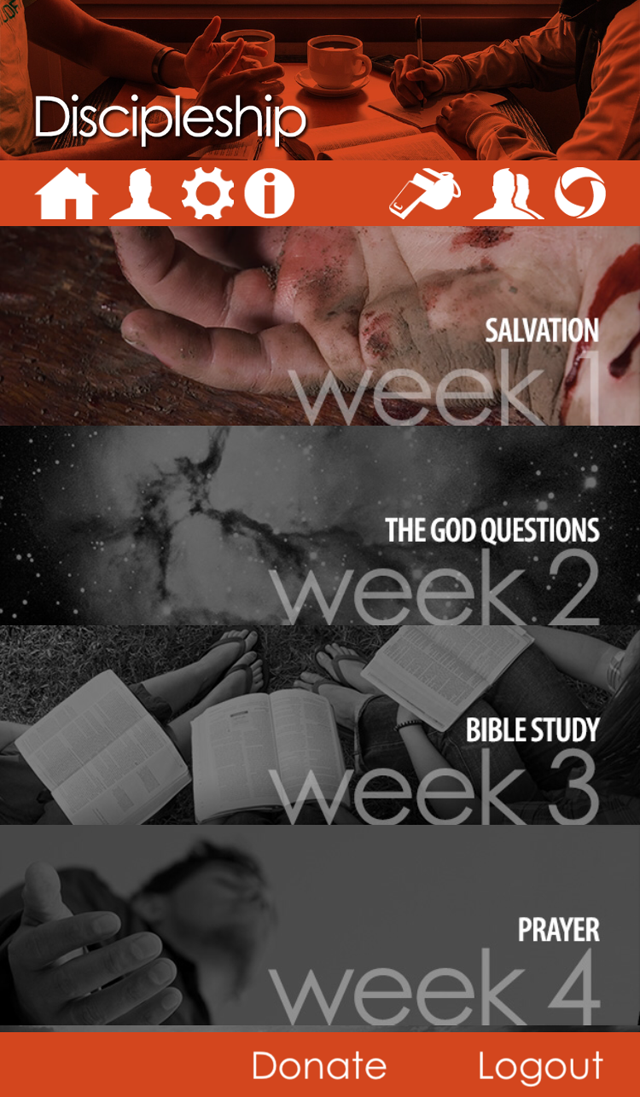View Week 4 Prayer lesson
Screen dimensions: 640x1097
[320, 926]
